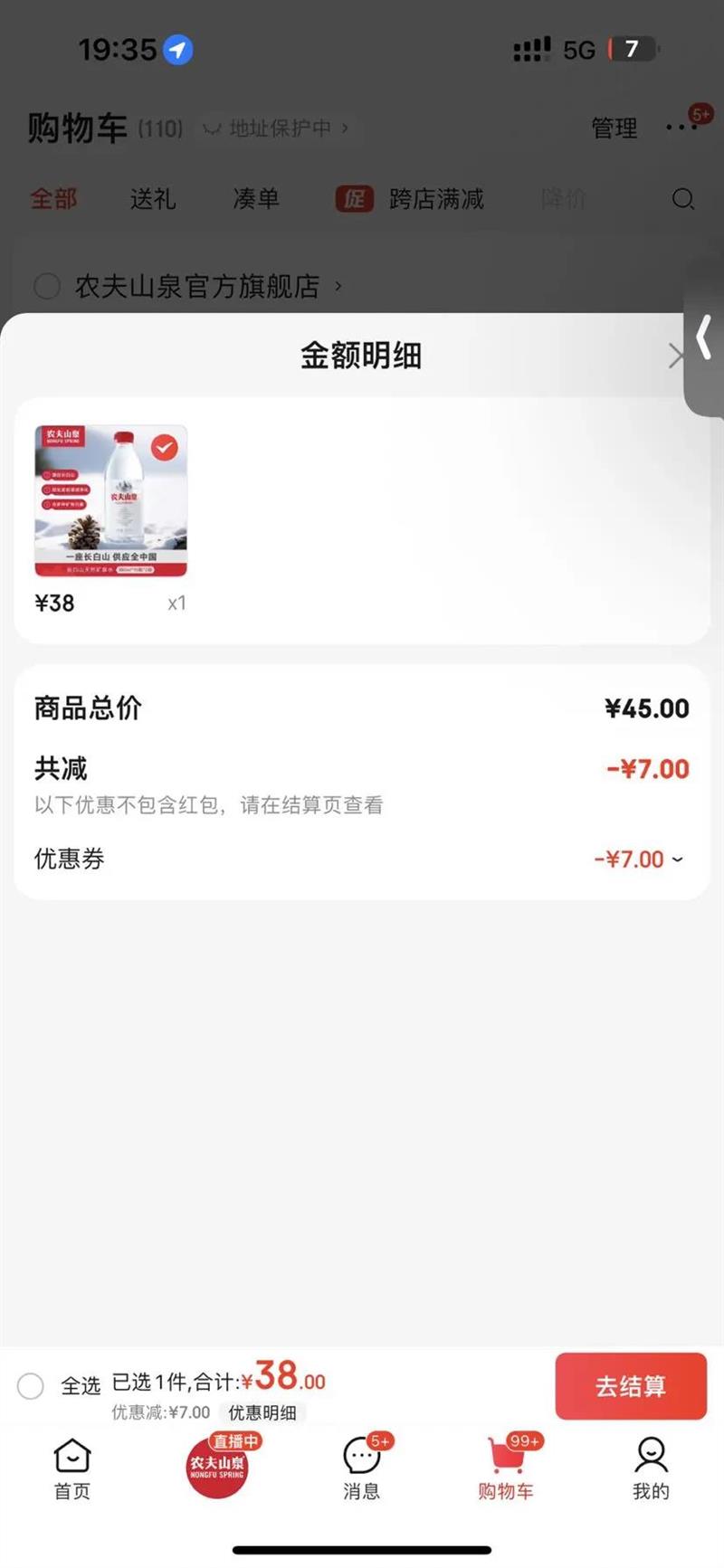
Task: Select the 购物车 tab
Action: click(x=506, y=1468)
